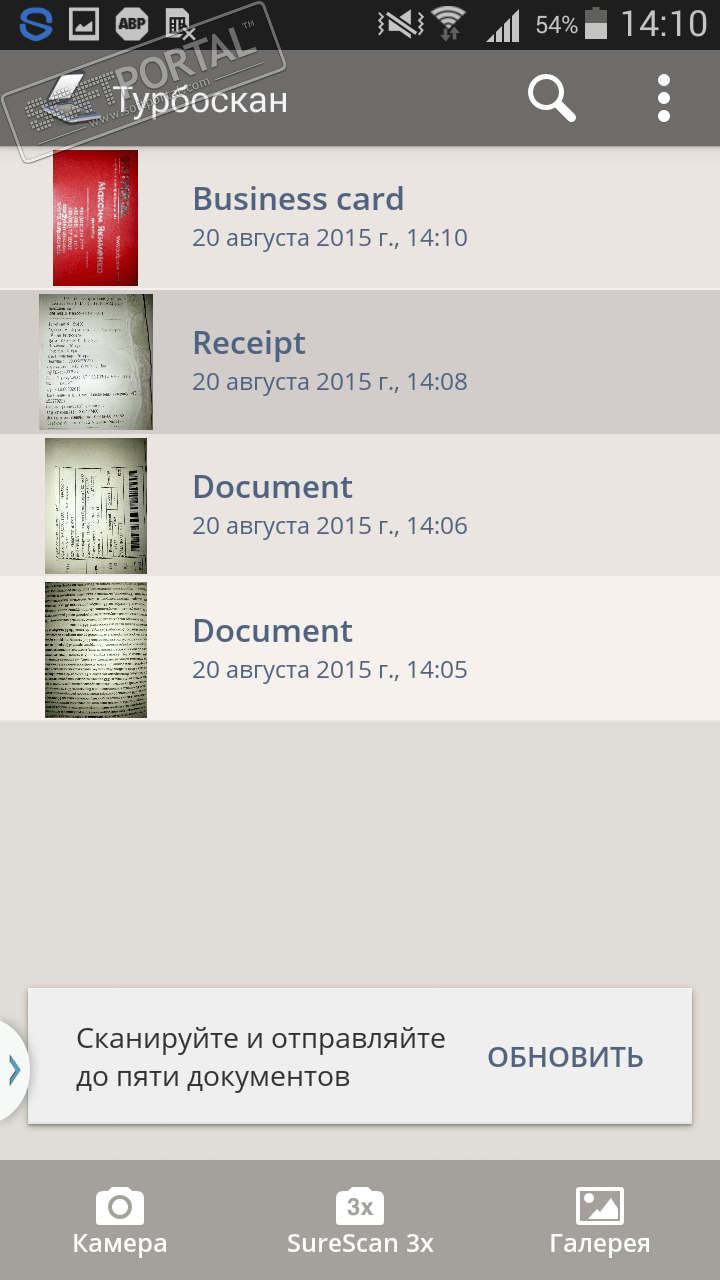
Task: Open the search icon in Турбоскан
Action: pyautogui.click(x=551, y=98)
